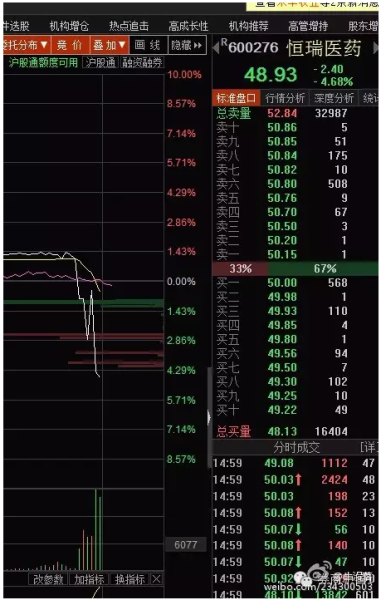Tap the 沪股通 tag
The width and height of the screenshot is (381, 600).
[x=100, y=62]
